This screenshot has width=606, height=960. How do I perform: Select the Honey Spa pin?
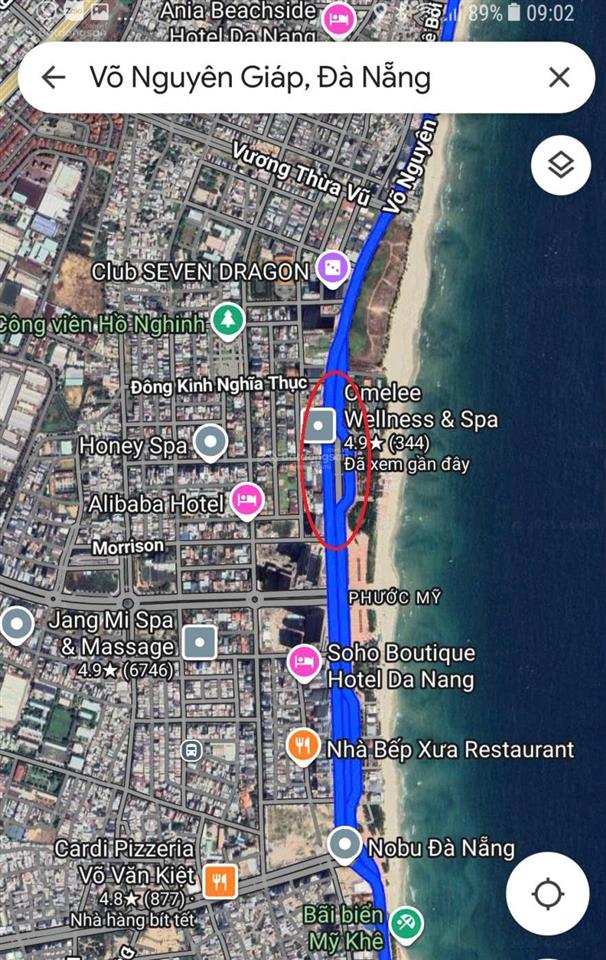(x=209, y=441)
